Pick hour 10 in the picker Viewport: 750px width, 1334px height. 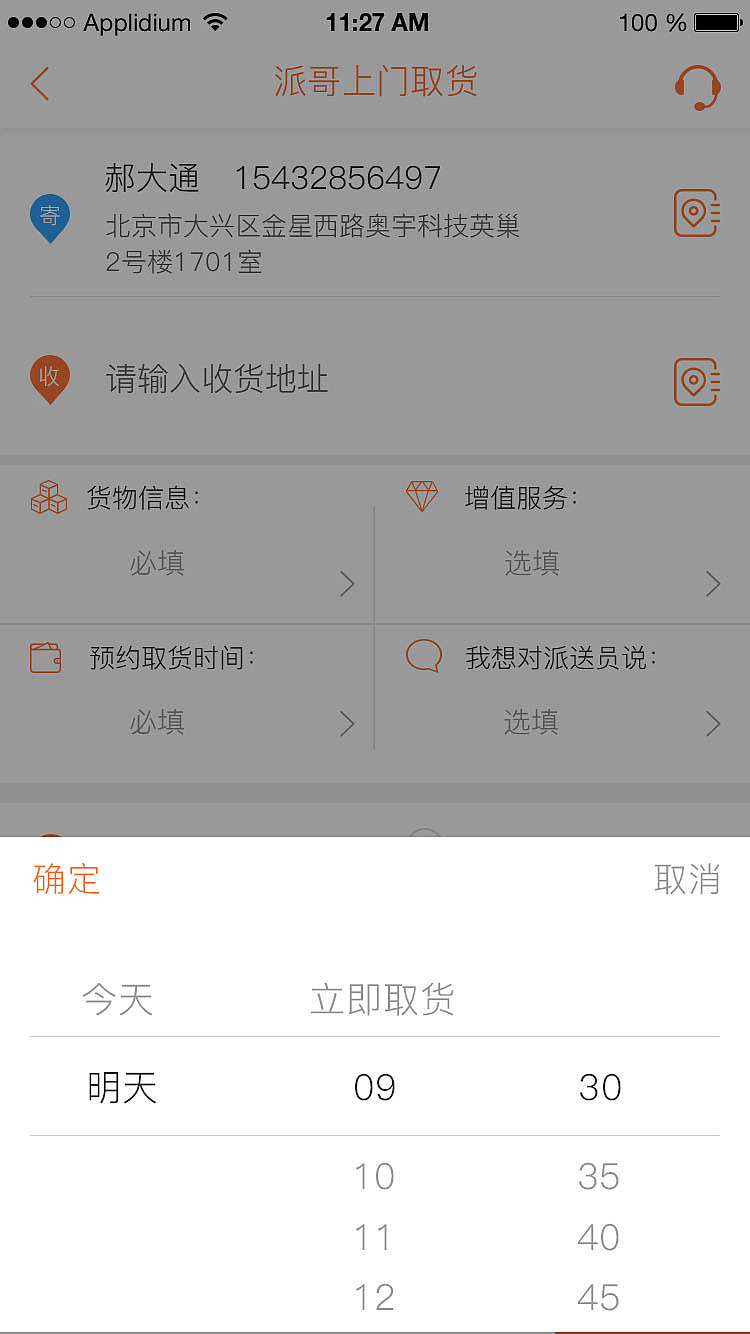click(374, 1176)
